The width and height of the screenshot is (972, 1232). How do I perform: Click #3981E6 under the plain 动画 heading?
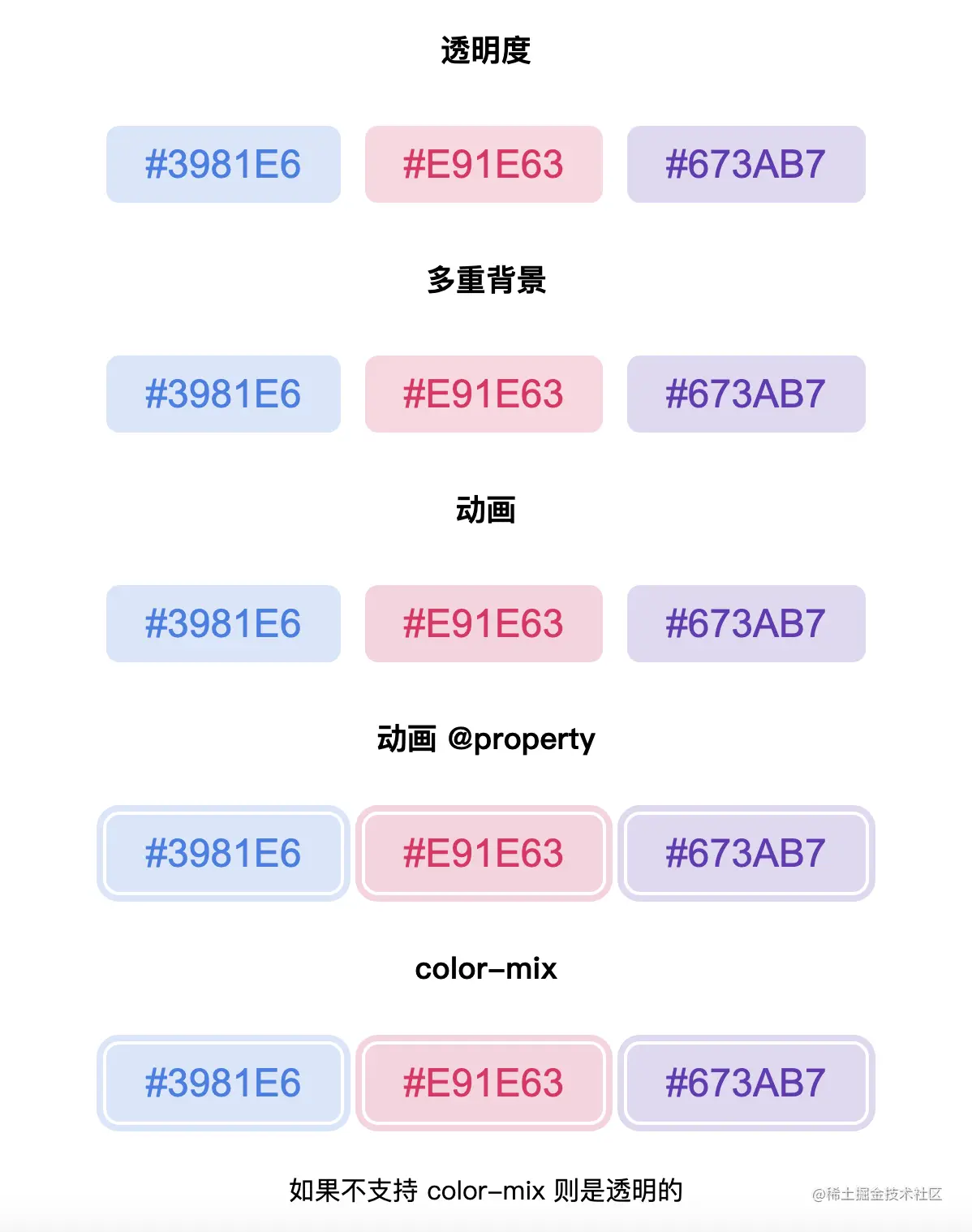pyautogui.click(x=223, y=623)
